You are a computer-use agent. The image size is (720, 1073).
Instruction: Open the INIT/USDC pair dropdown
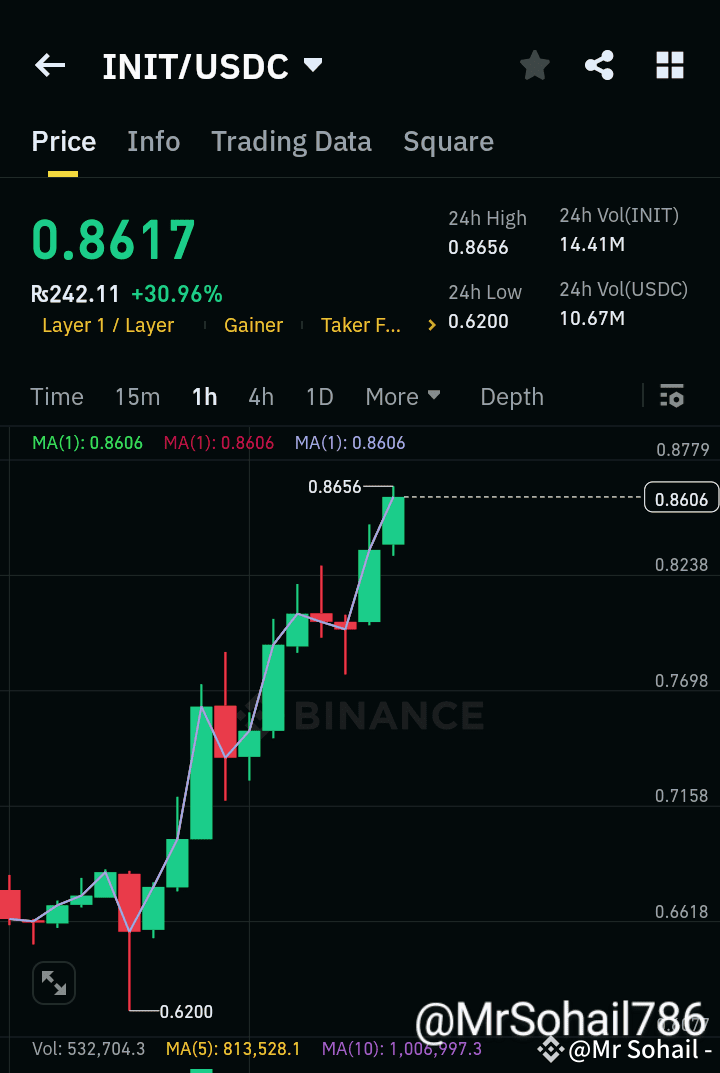click(313, 66)
